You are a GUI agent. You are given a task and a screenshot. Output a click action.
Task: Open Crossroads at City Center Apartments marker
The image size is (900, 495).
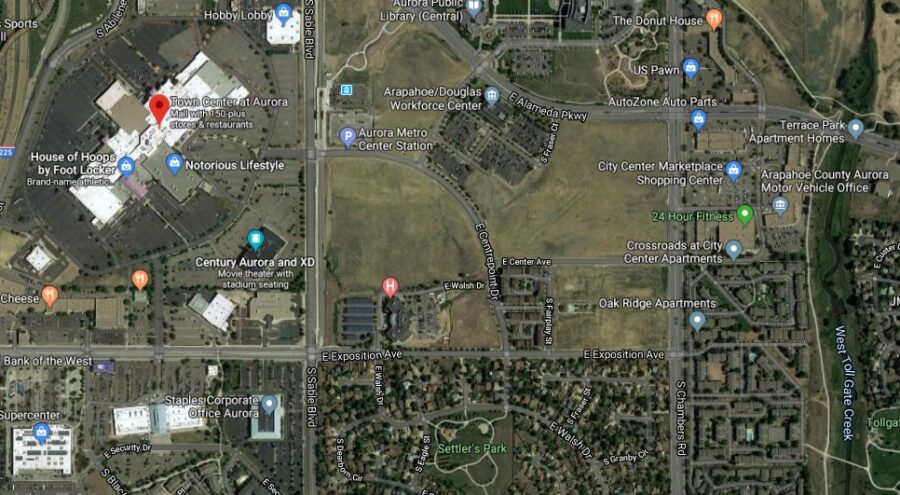[733, 249]
